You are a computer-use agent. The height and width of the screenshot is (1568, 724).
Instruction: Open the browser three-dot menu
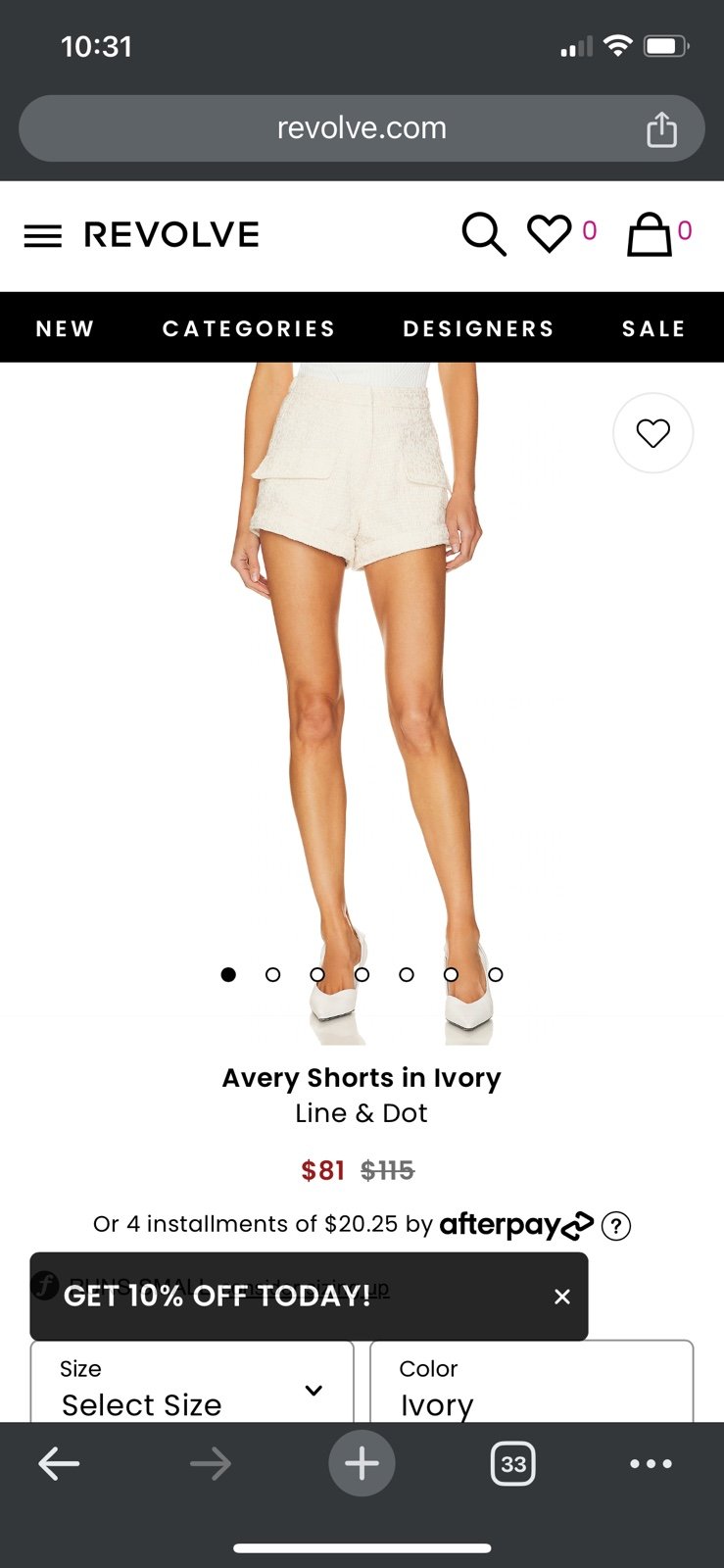coord(651,1464)
